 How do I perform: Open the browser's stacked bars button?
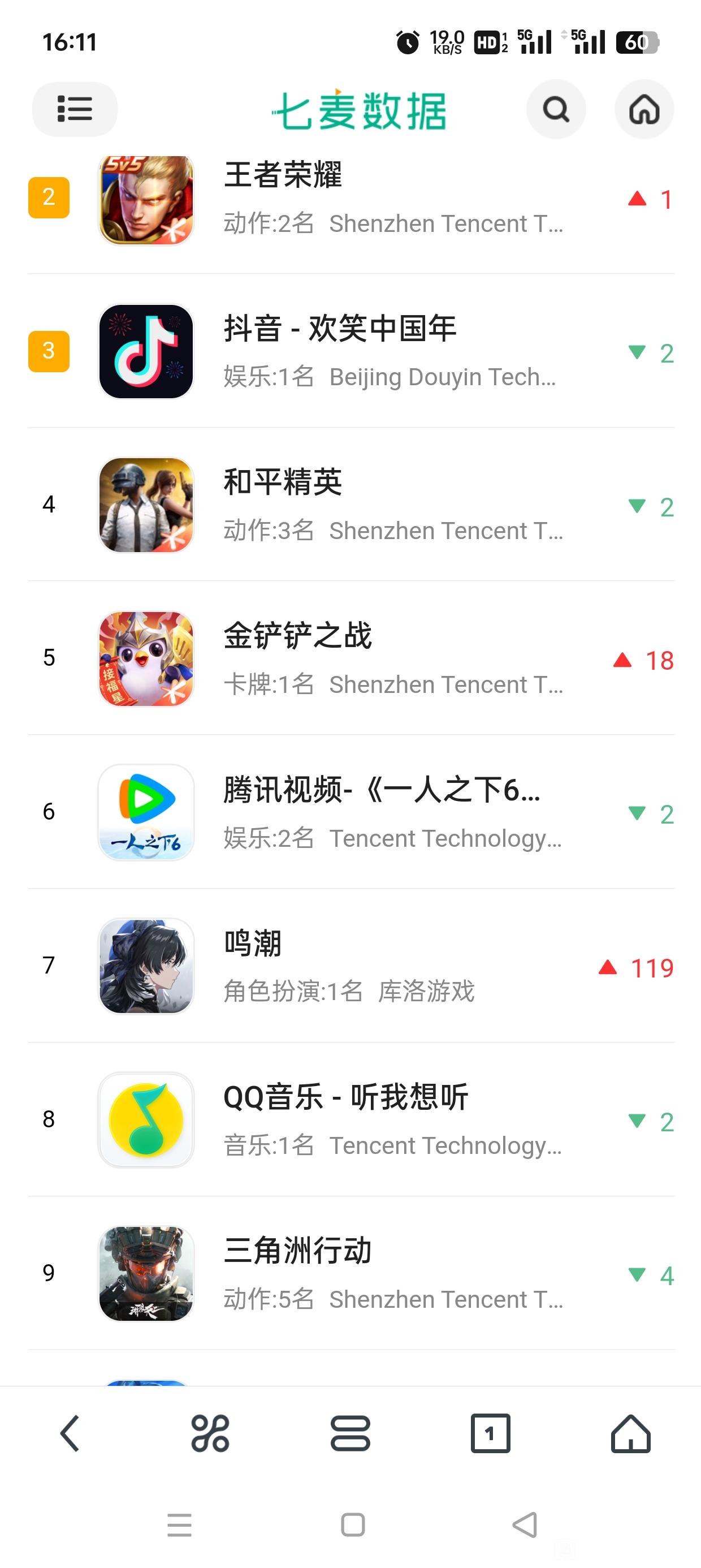[350, 1433]
